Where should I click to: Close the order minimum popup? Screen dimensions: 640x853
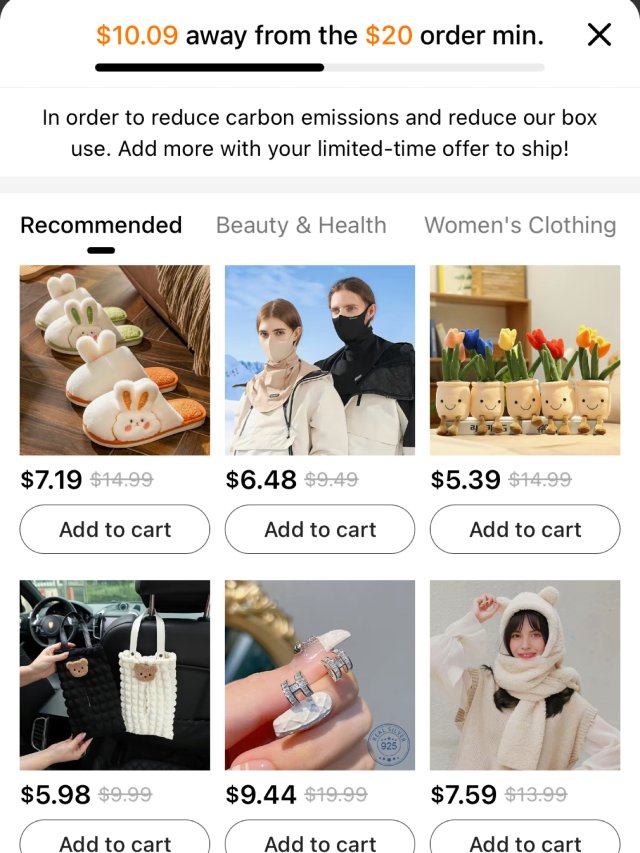[599, 35]
